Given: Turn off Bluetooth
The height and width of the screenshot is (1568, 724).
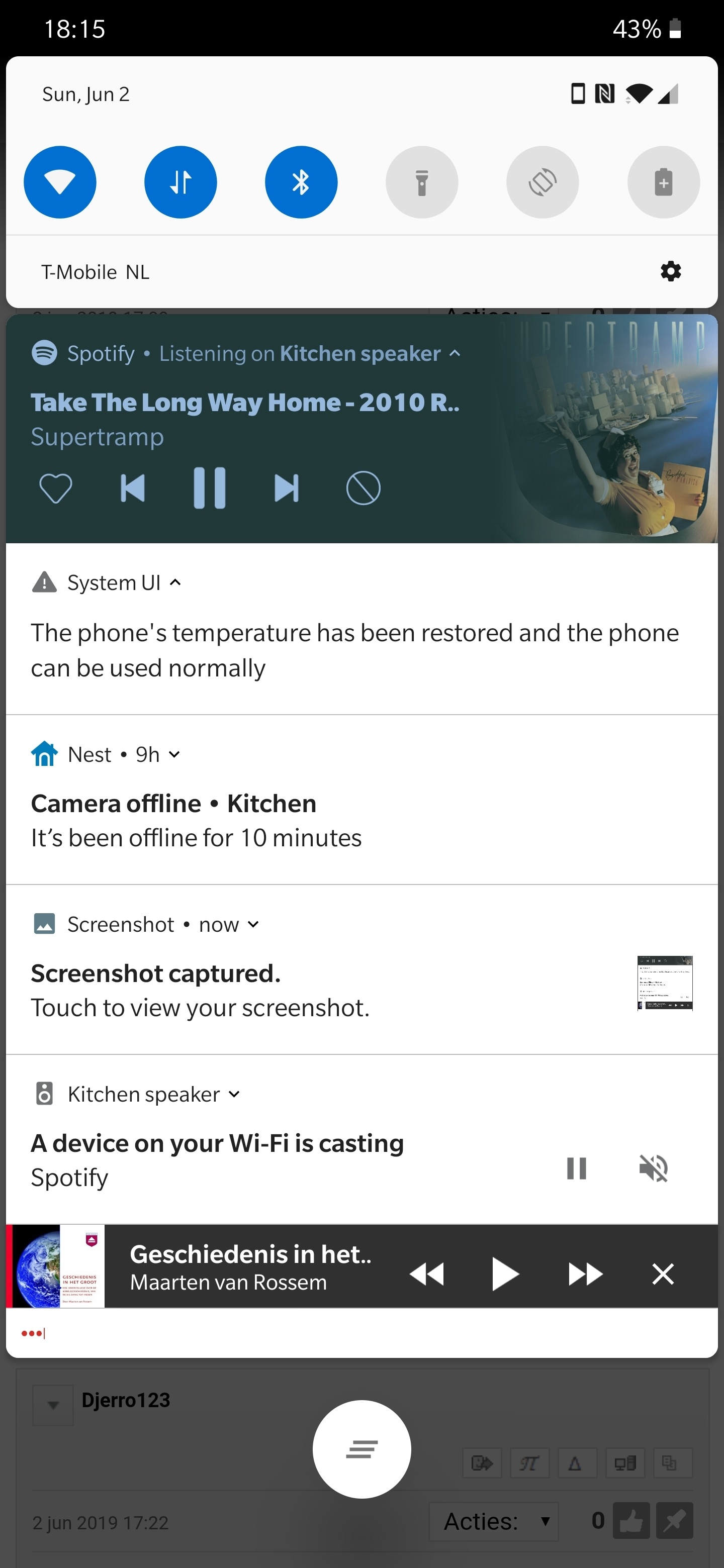Looking at the screenshot, I should [301, 182].
